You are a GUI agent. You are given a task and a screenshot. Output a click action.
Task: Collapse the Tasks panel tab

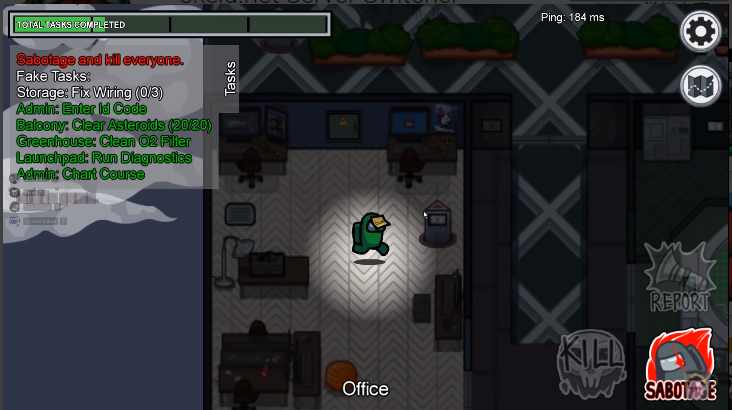pyautogui.click(x=230, y=77)
